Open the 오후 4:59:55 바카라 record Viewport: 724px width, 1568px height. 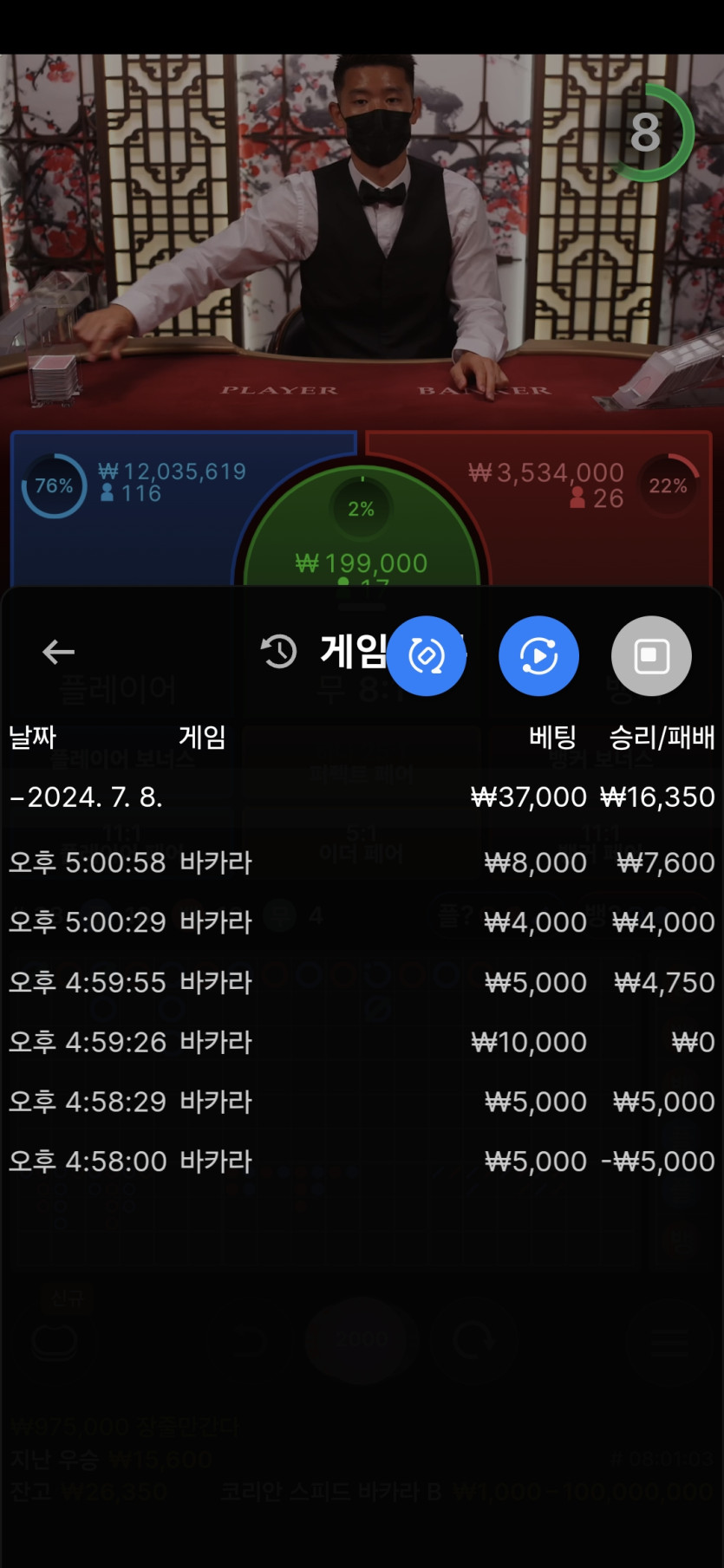click(361, 982)
